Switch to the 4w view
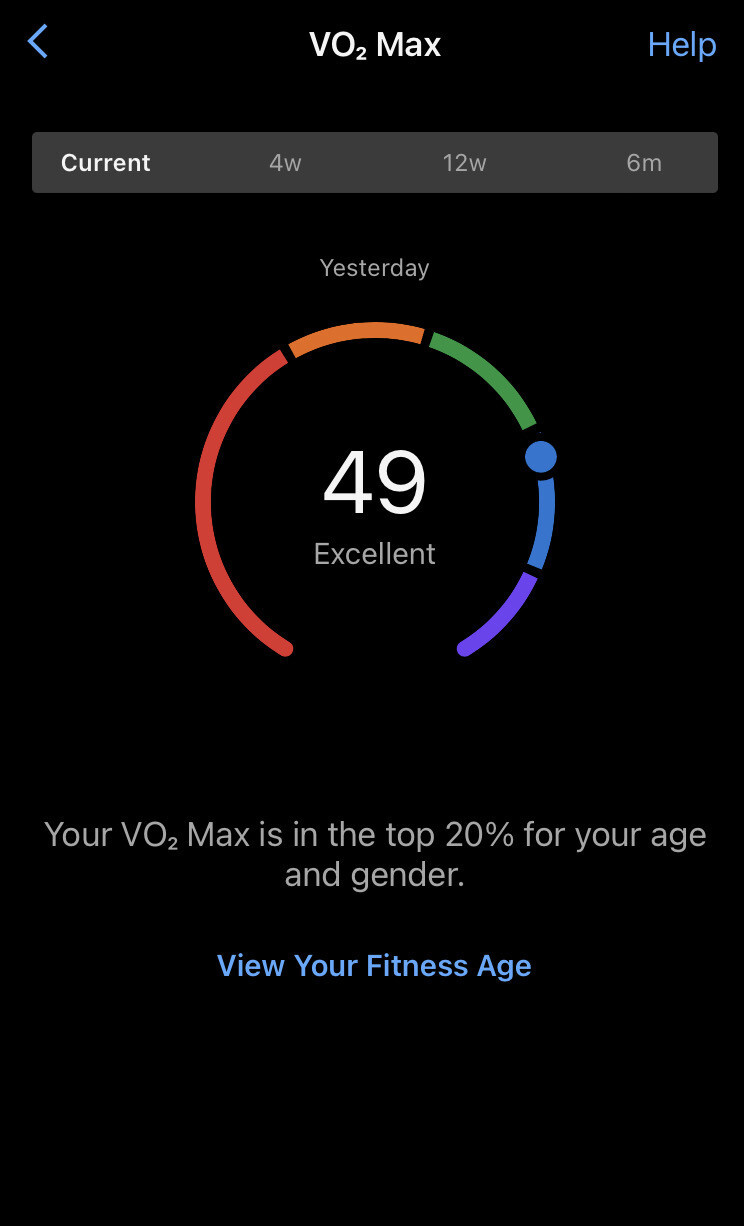744x1226 pixels. pyautogui.click(x=285, y=163)
